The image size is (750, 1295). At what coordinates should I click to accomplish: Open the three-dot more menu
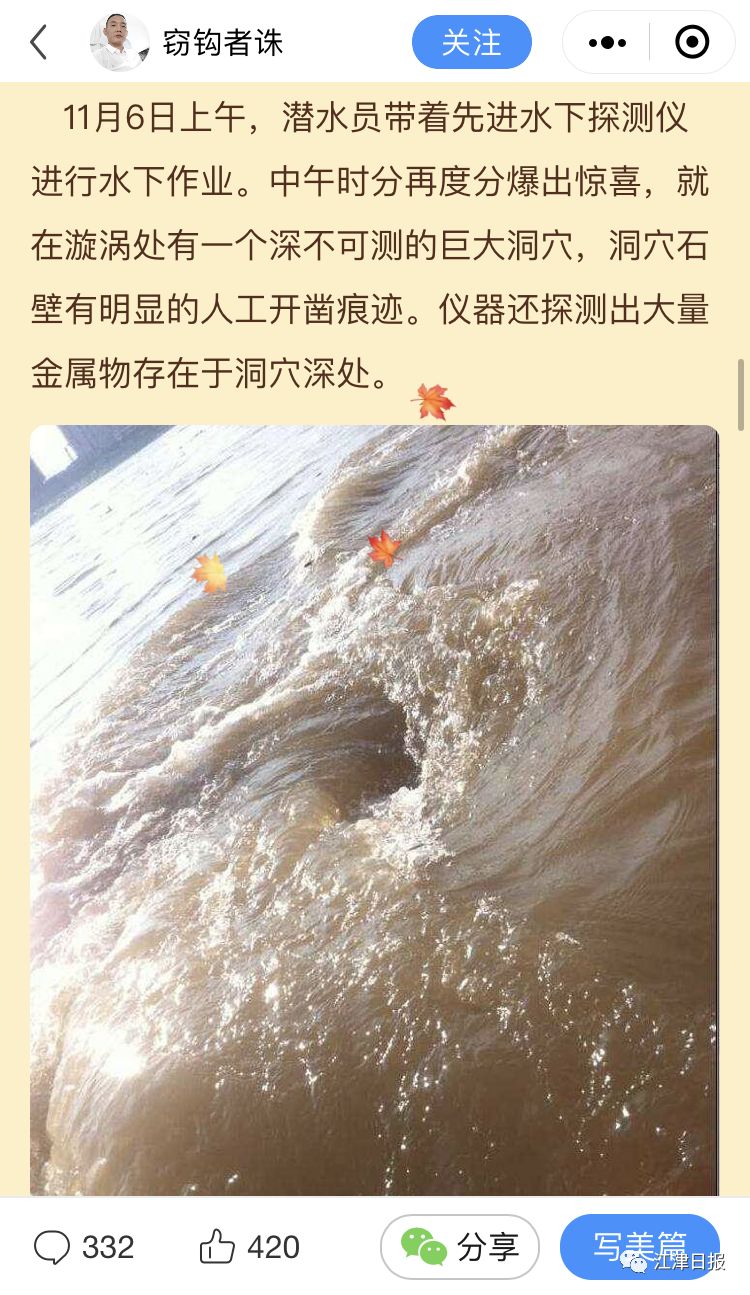[607, 42]
